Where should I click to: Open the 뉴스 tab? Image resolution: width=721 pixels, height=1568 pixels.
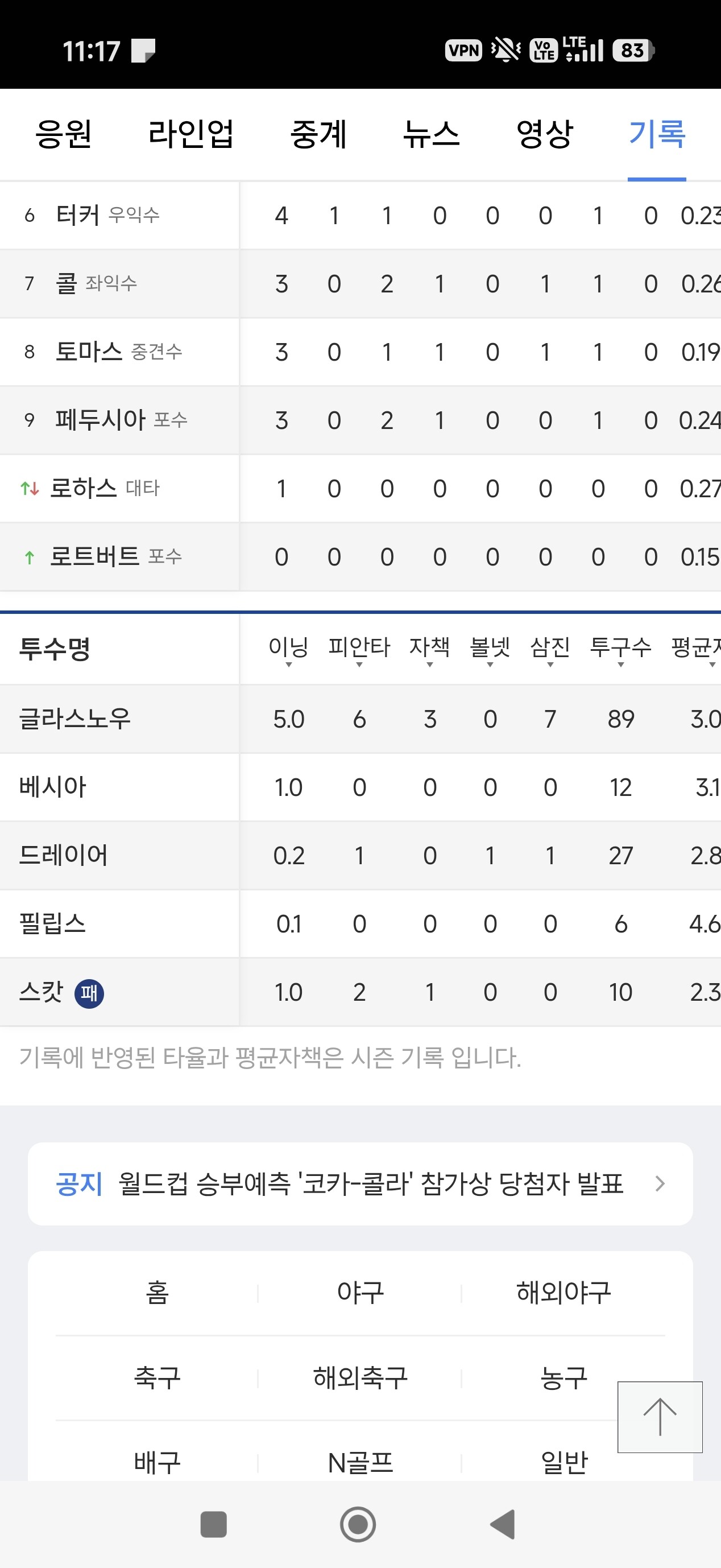click(x=432, y=134)
